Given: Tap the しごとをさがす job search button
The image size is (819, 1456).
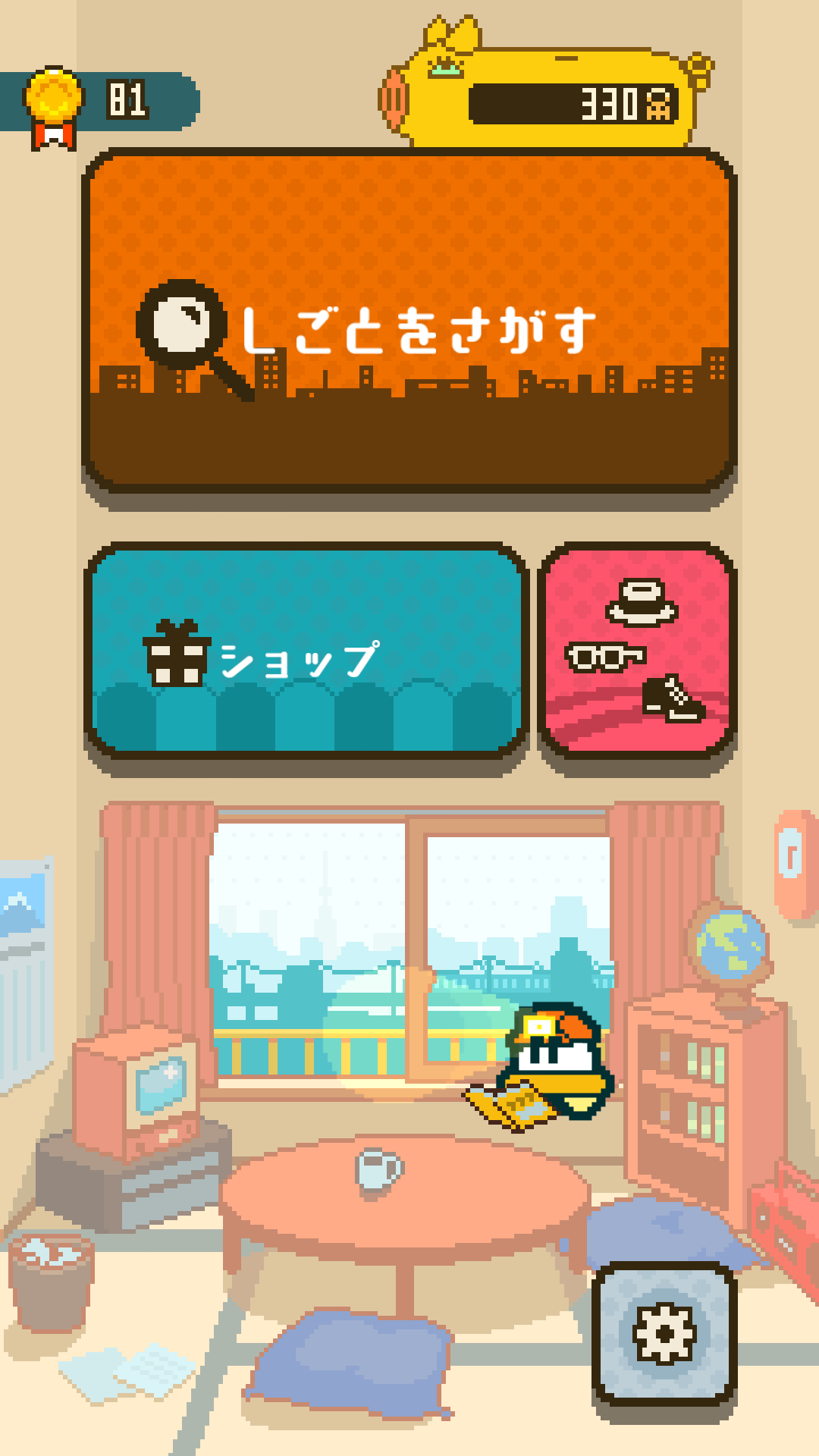Looking at the screenshot, I should (409, 322).
